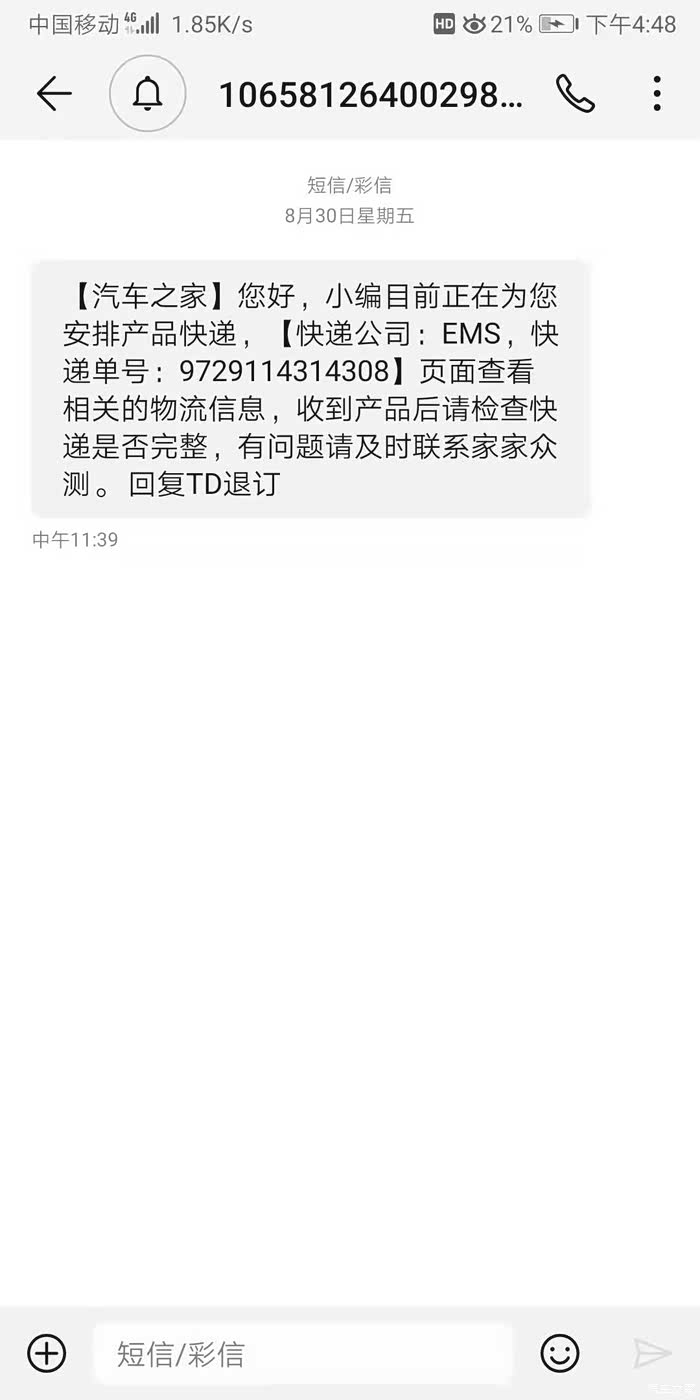
Task: Call the sender with the phone icon
Action: tap(575, 94)
